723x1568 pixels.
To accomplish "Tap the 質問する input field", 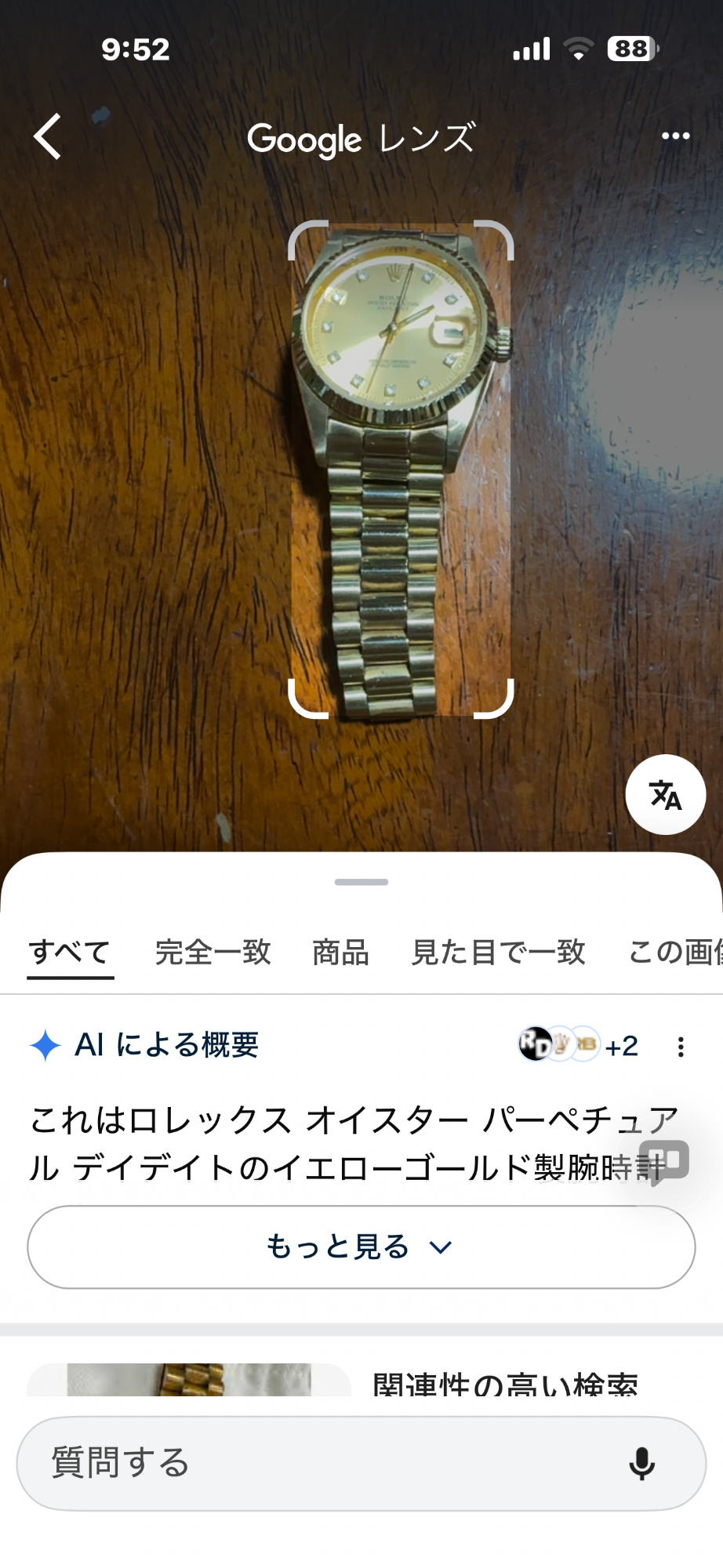I will [x=314, y=1463].
